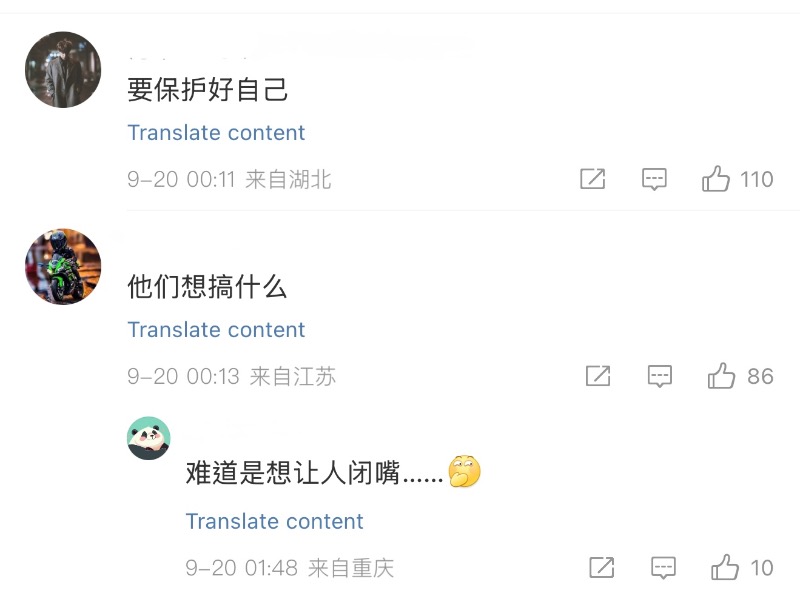Like the comment with 86 likes

point(721,376)
